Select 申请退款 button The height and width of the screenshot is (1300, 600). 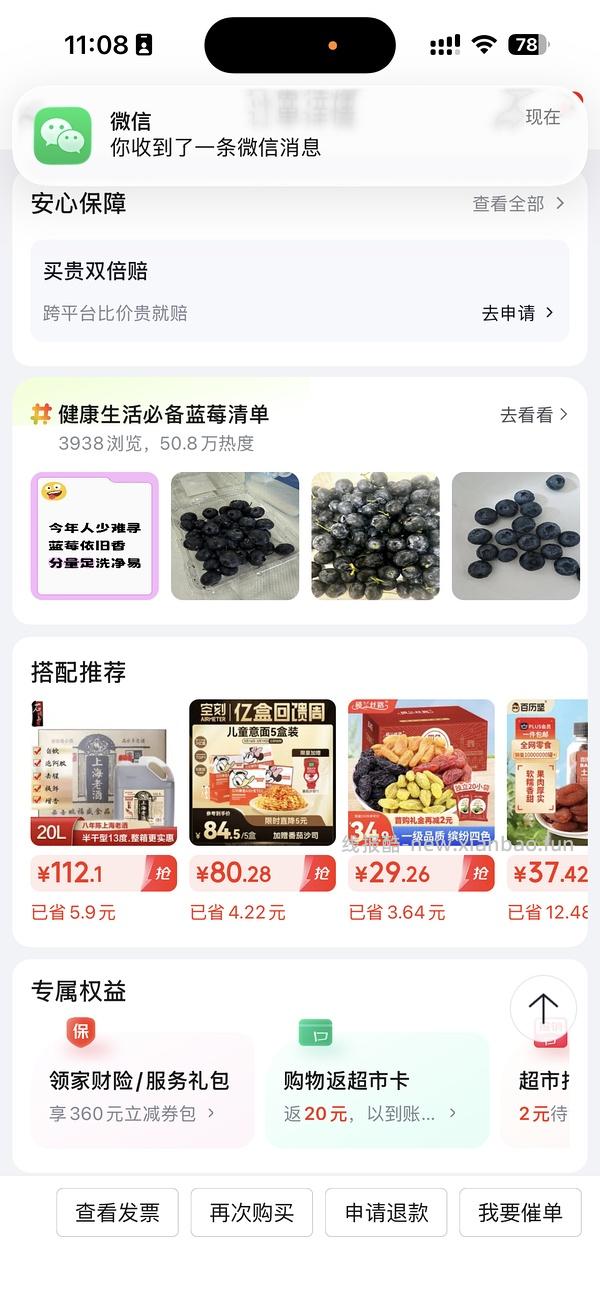coord(386,1213)
